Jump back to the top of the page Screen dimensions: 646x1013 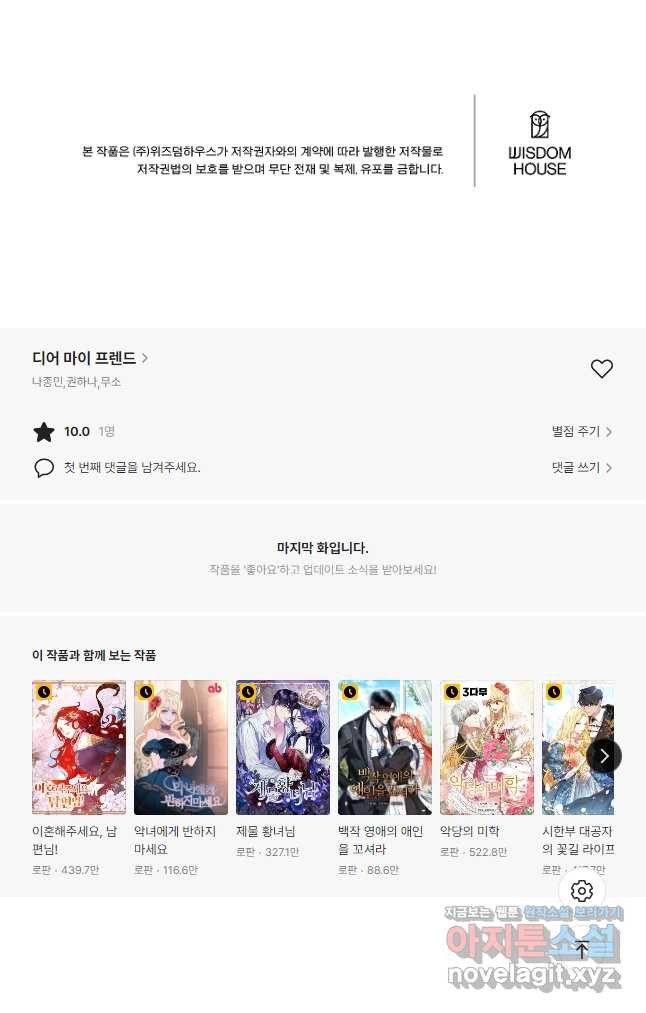coord(582,949)
